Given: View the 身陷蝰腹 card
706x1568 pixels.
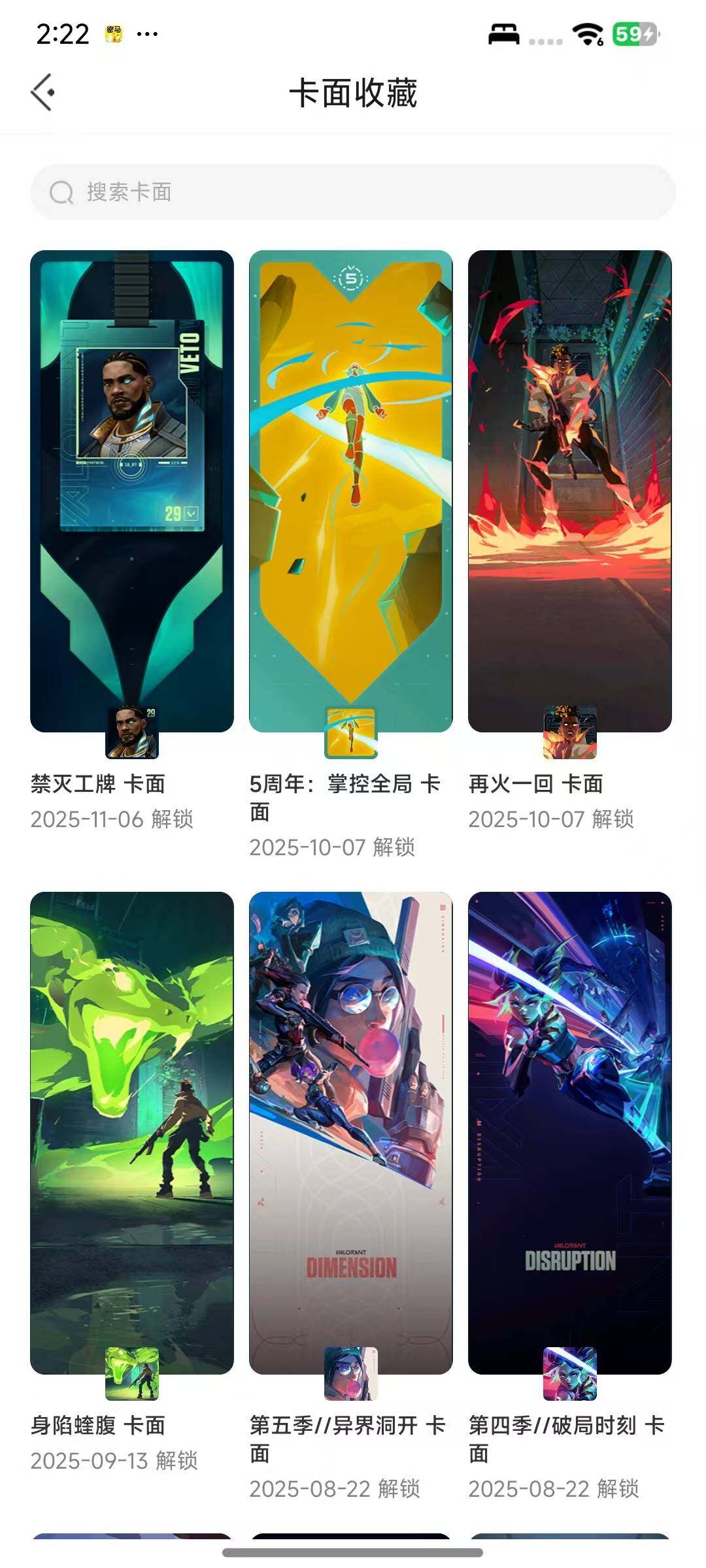Looking at the screenshot, I should click(132, 1133).
